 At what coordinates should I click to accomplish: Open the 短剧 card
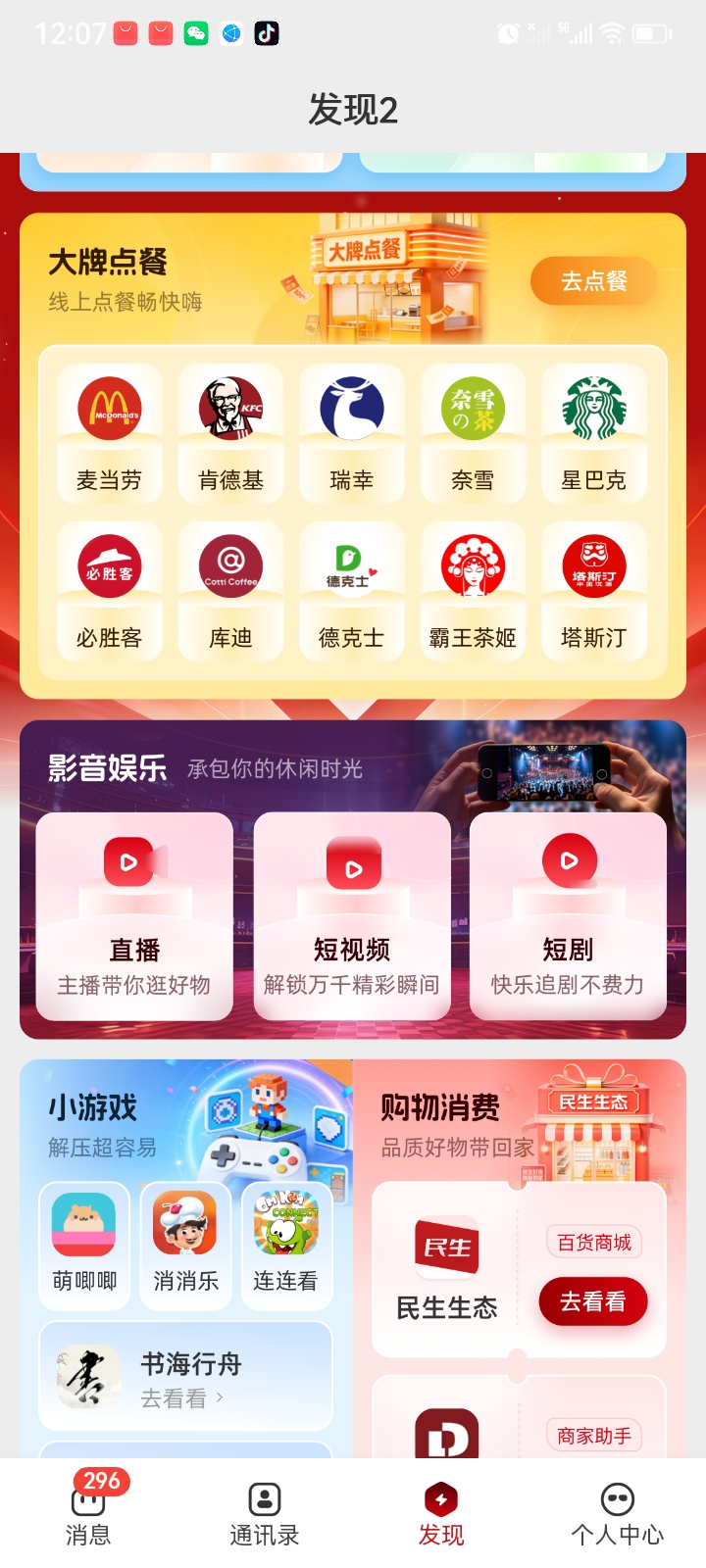click(568, 916)
